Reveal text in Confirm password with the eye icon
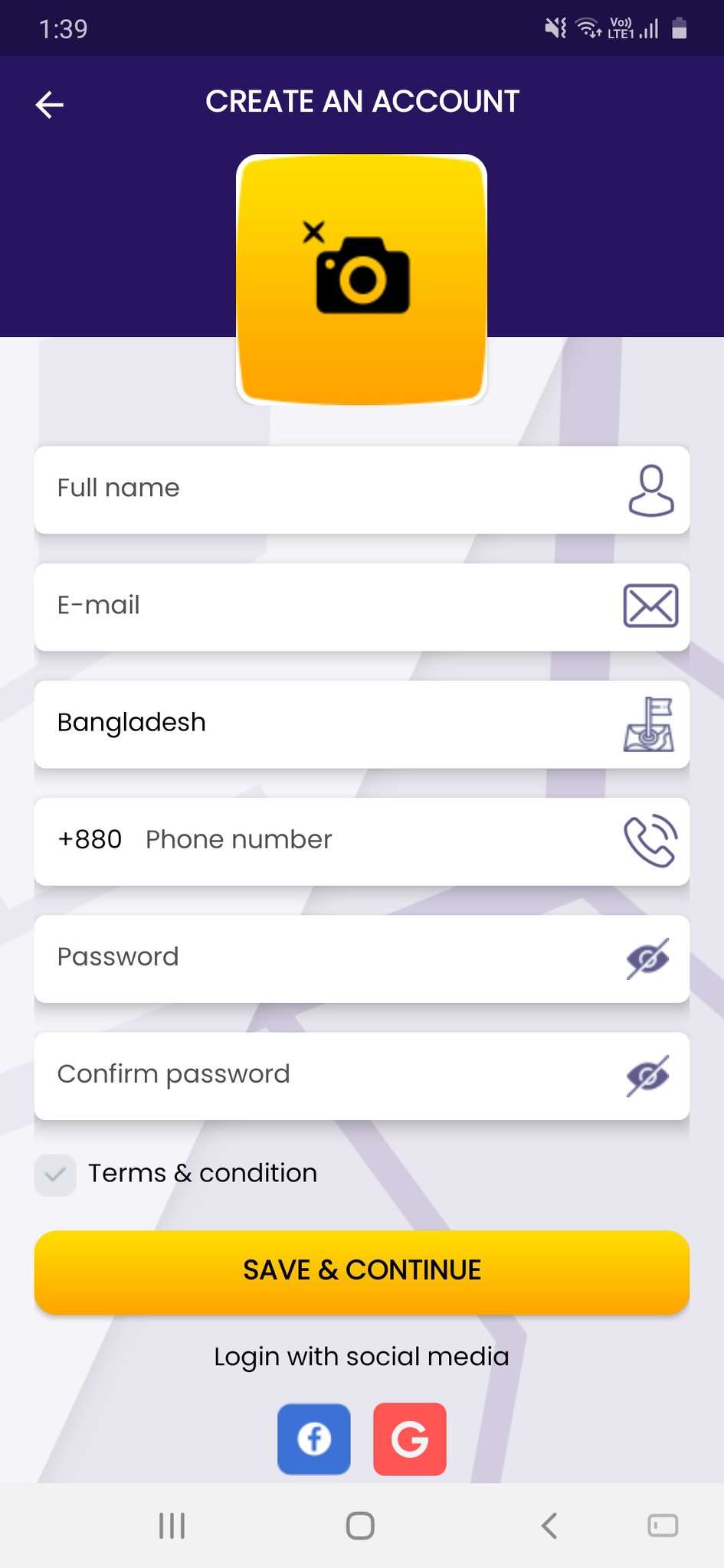Viewport: 724px width, 1568px height. tap(648, 1076)
